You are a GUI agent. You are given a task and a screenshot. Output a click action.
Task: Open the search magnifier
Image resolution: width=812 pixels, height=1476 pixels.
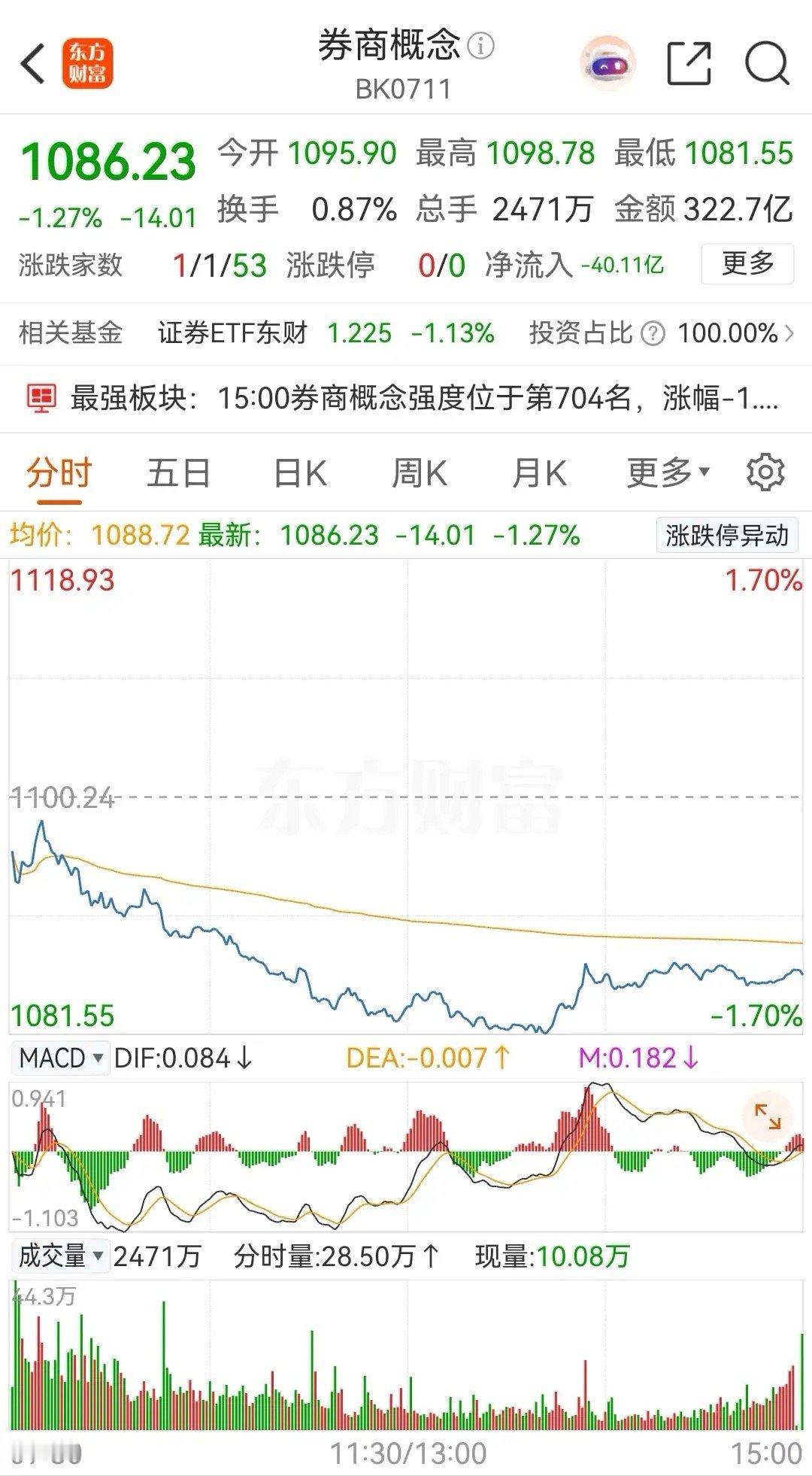(767, 64)
